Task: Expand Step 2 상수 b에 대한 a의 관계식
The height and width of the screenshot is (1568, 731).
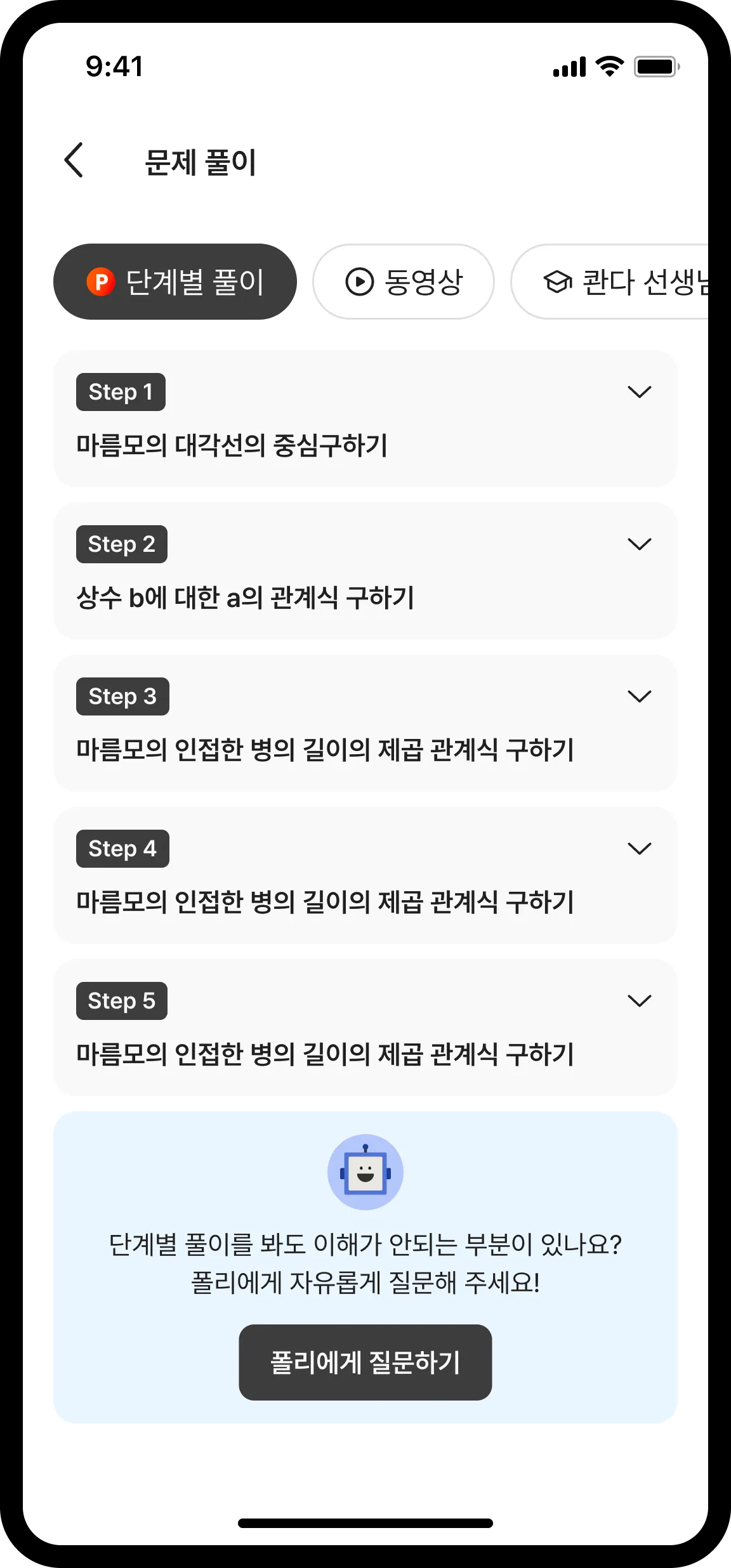Action: coord(639,544)
